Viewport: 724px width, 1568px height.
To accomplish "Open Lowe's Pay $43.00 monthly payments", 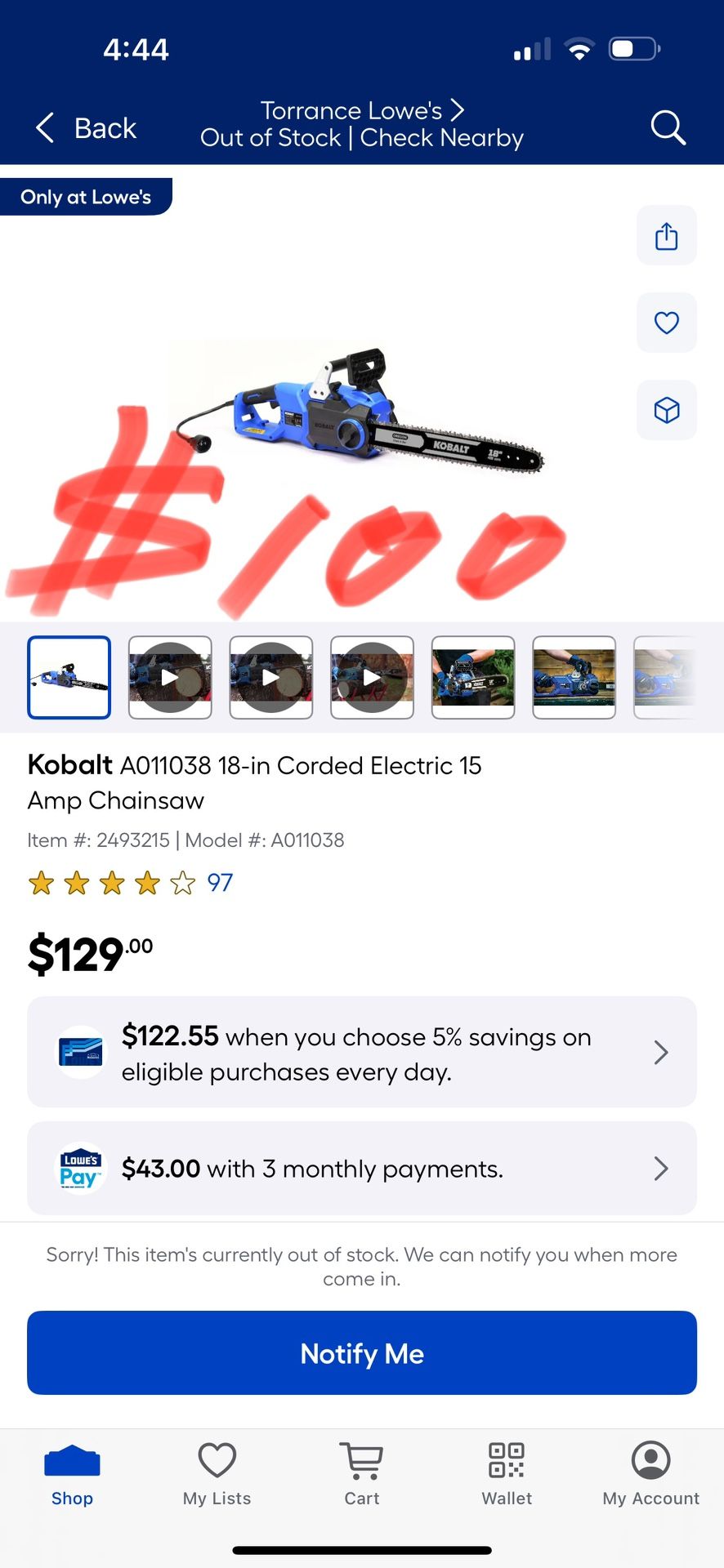I will click(x=362, y=1169).
